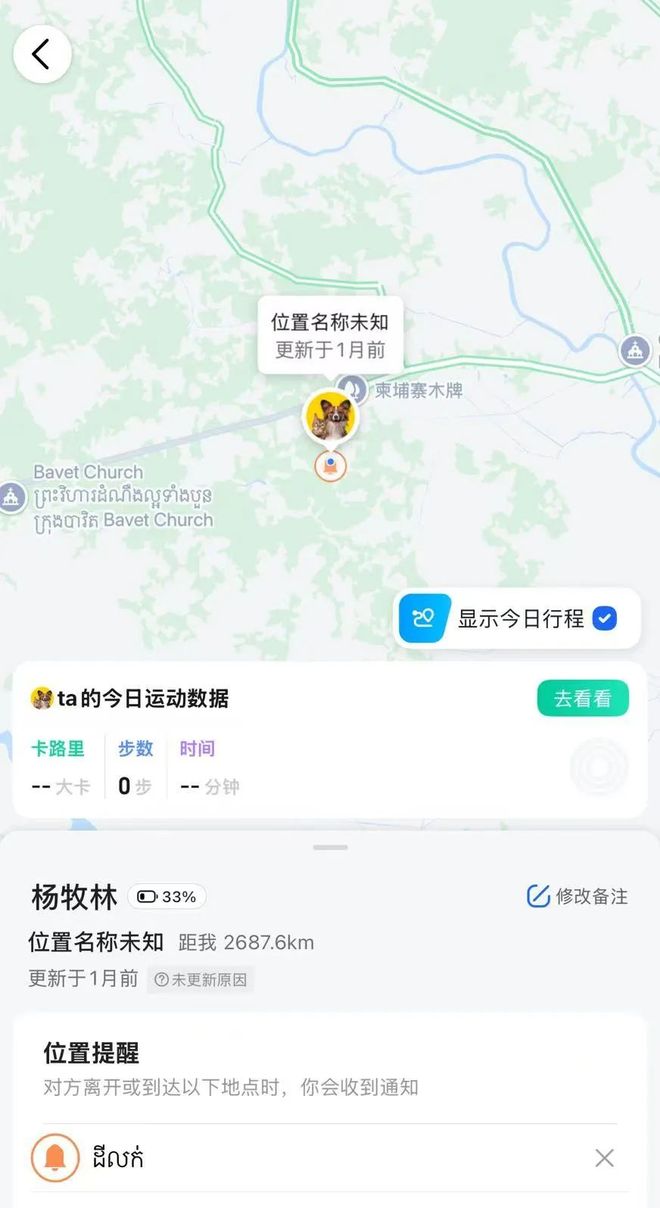Open 修改备注 to edit the remark
This screenshot has width=660, height=1208.
(578, 896)
